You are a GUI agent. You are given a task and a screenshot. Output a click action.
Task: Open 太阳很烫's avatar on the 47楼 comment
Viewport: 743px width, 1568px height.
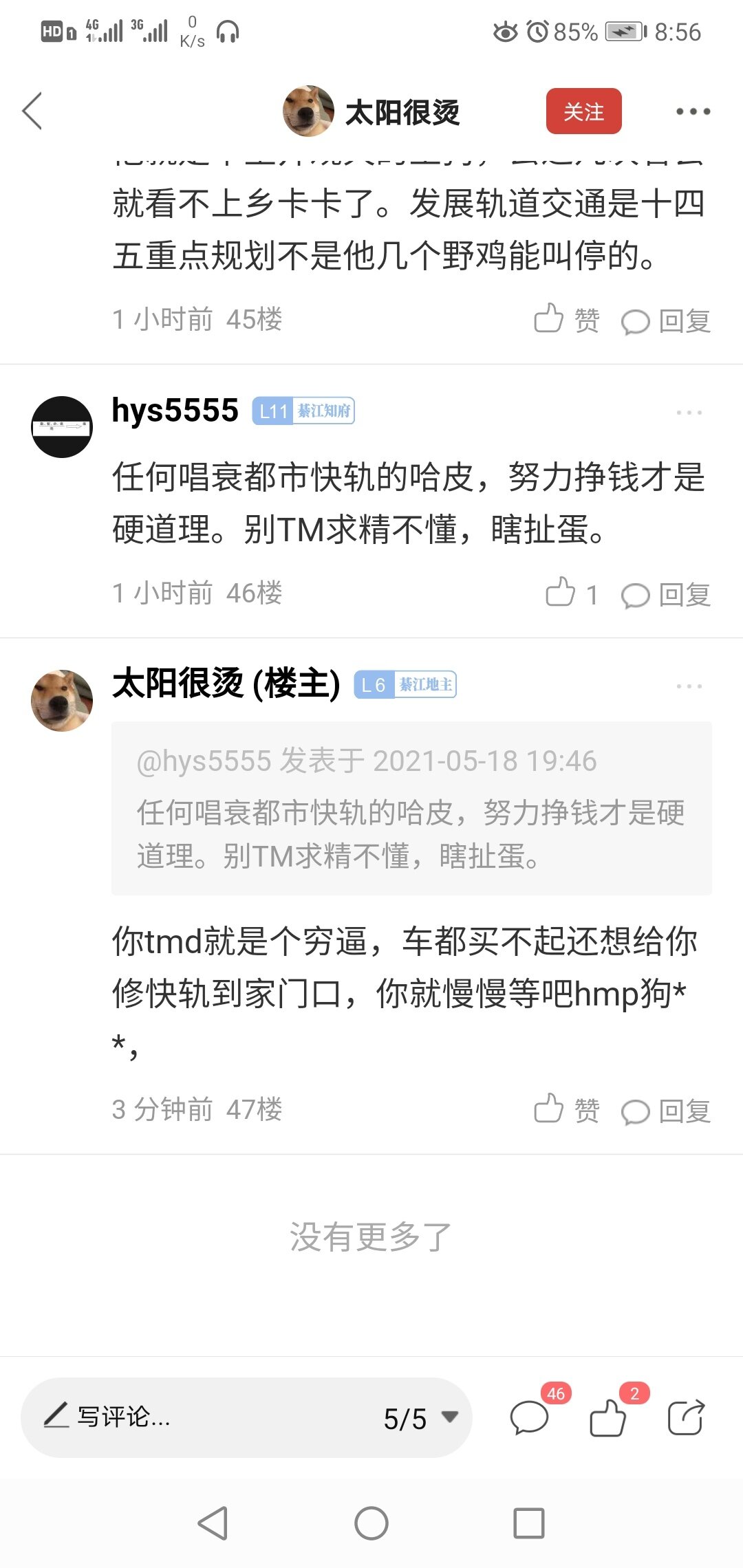point(62,700)
